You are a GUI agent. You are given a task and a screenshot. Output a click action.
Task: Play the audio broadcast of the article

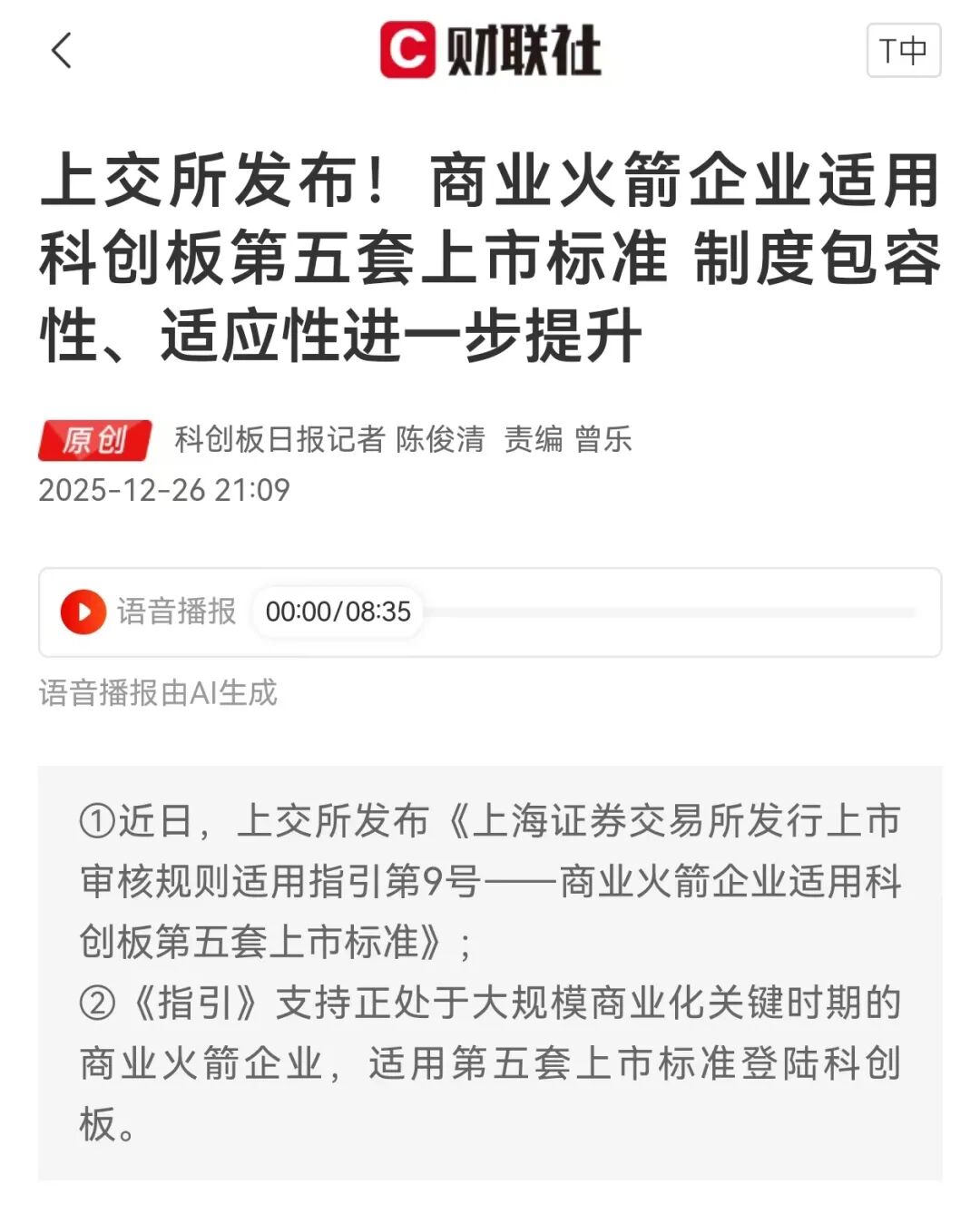(83, 612)
